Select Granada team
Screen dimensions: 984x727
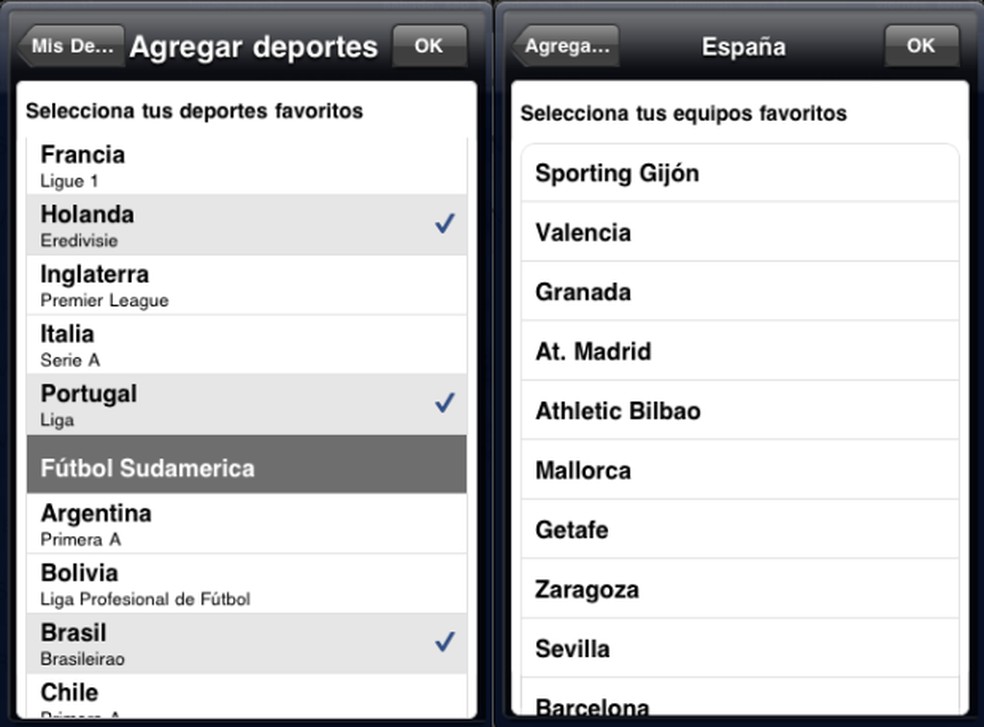click(740, 292)
